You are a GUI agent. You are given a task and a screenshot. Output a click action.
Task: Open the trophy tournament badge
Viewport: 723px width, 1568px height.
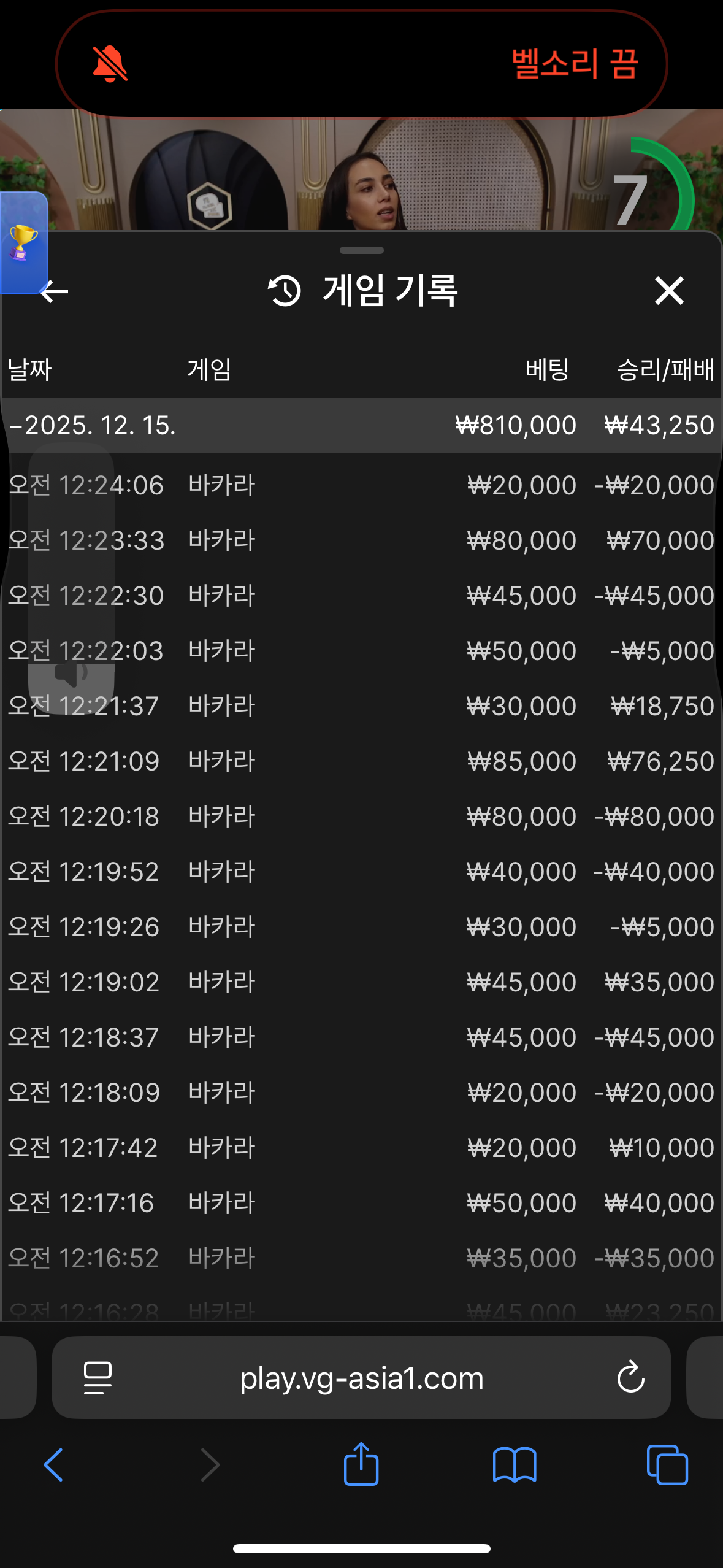23,243
